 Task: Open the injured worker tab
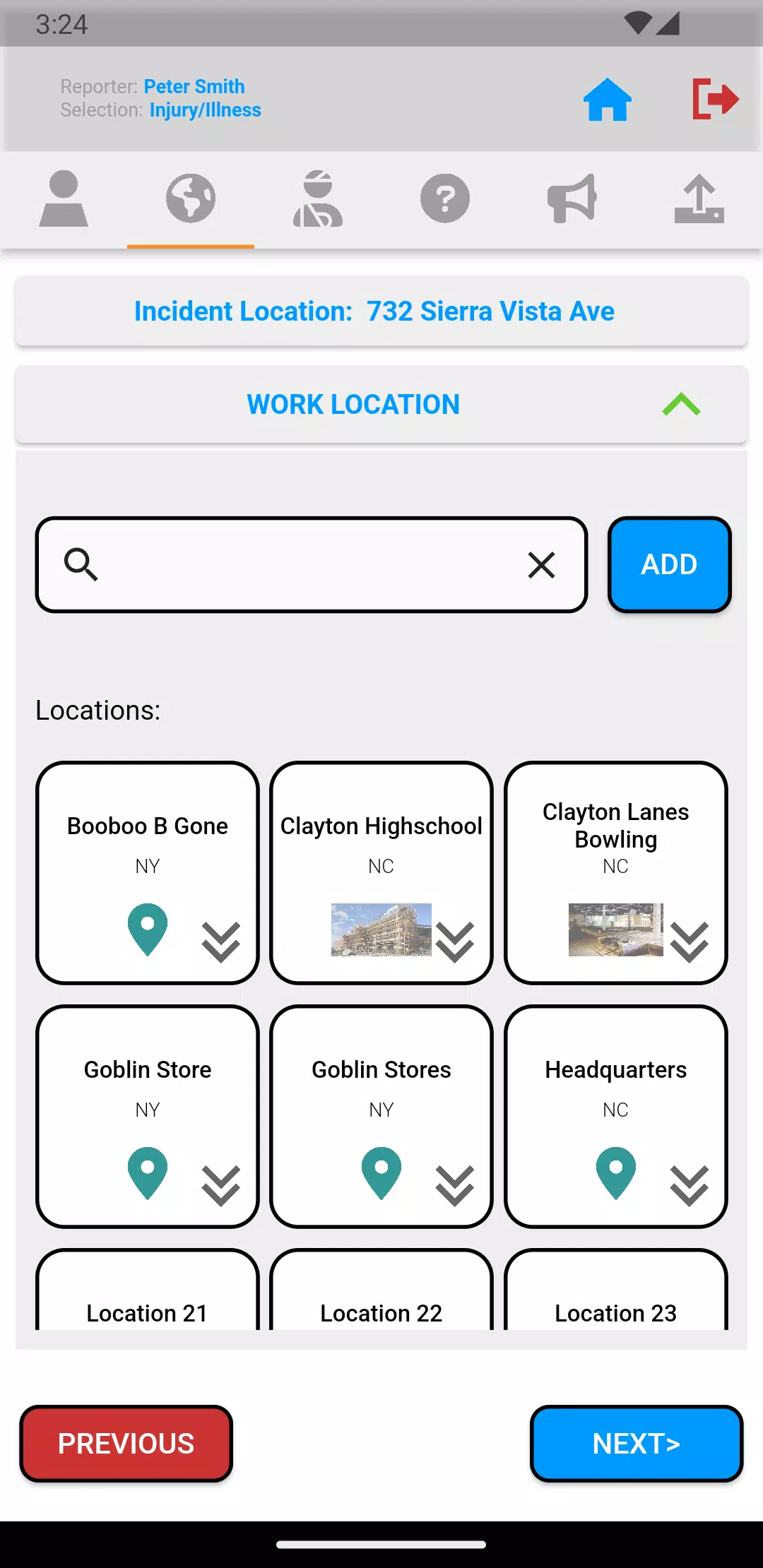pyautogui.click(x=318, y=199)
